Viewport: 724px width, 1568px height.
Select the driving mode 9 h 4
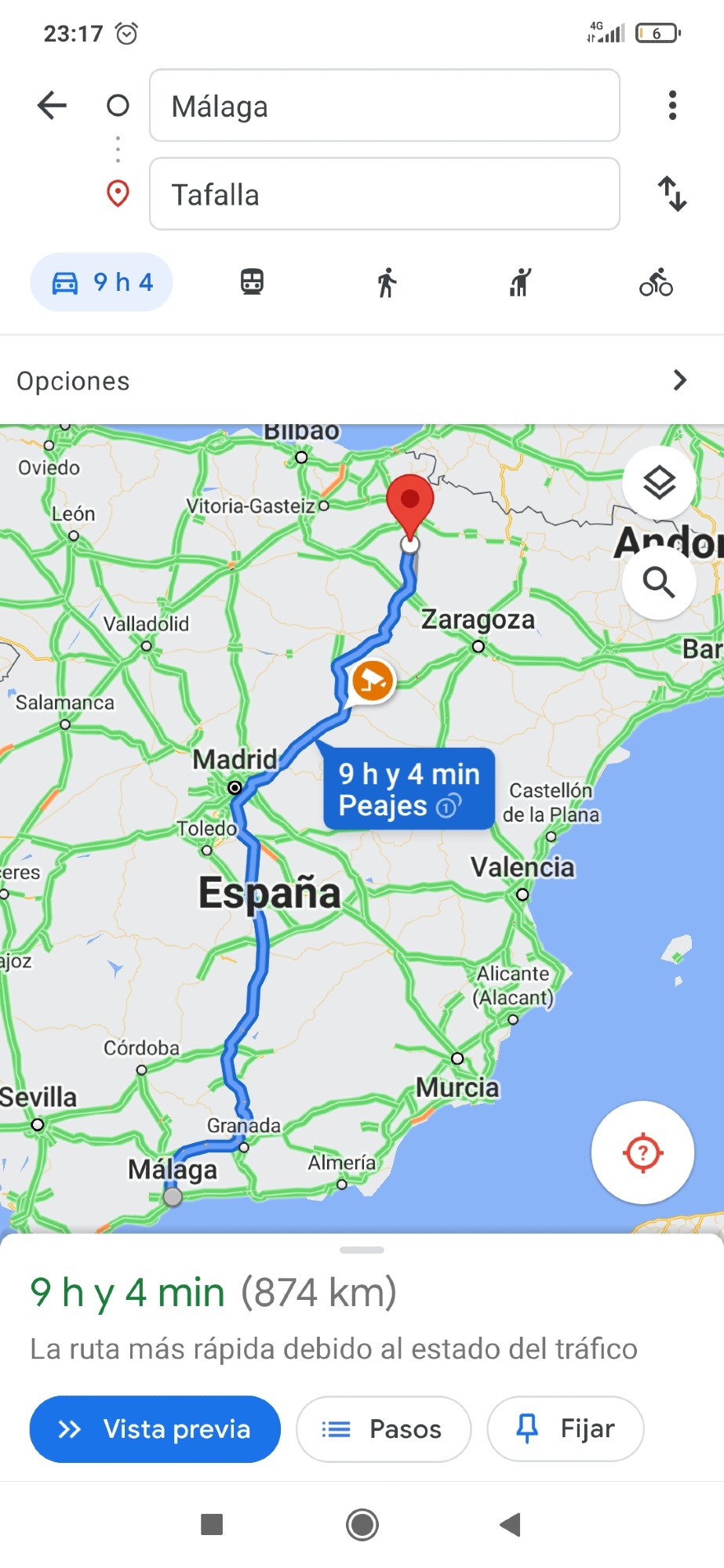point(102,282)
